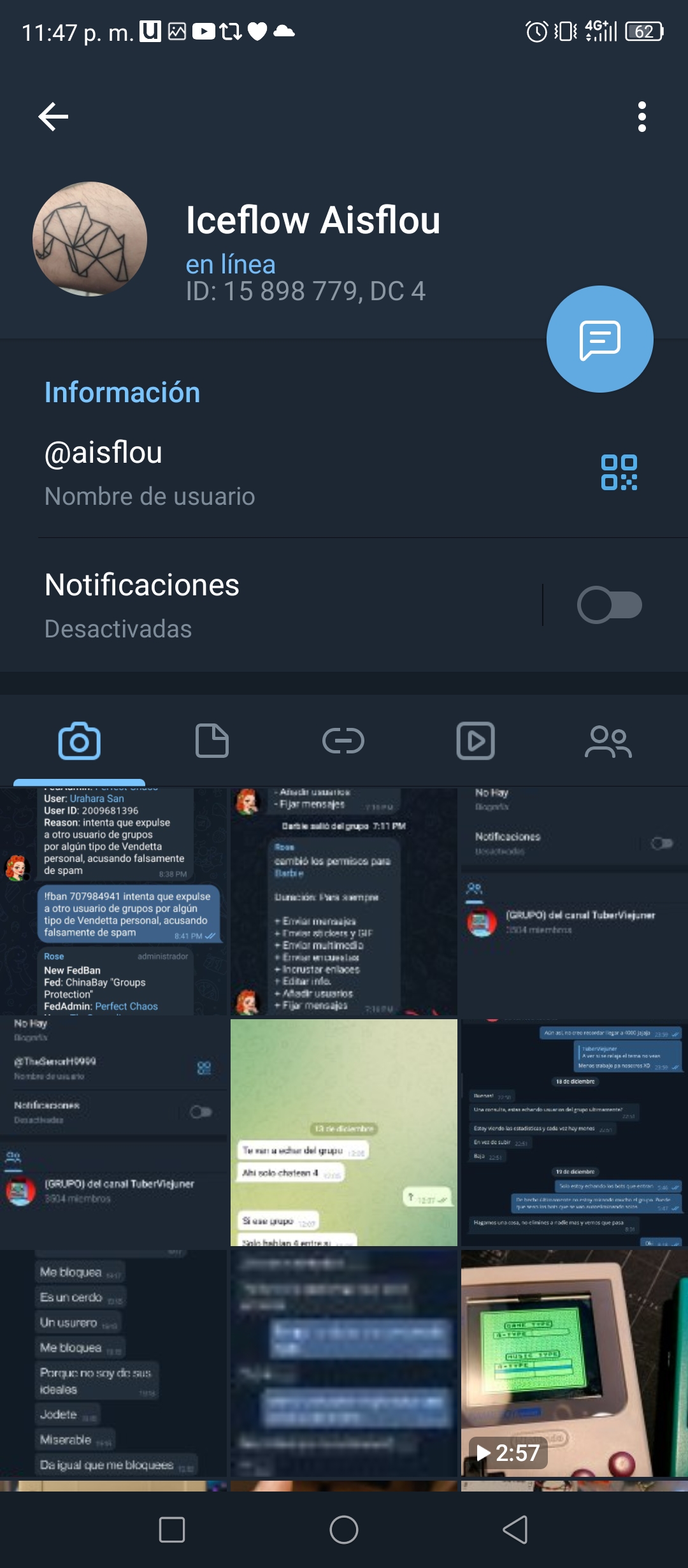
Task: Open the three-dot overflow menu
Action: pyautogui.click(x=641, y=117)
